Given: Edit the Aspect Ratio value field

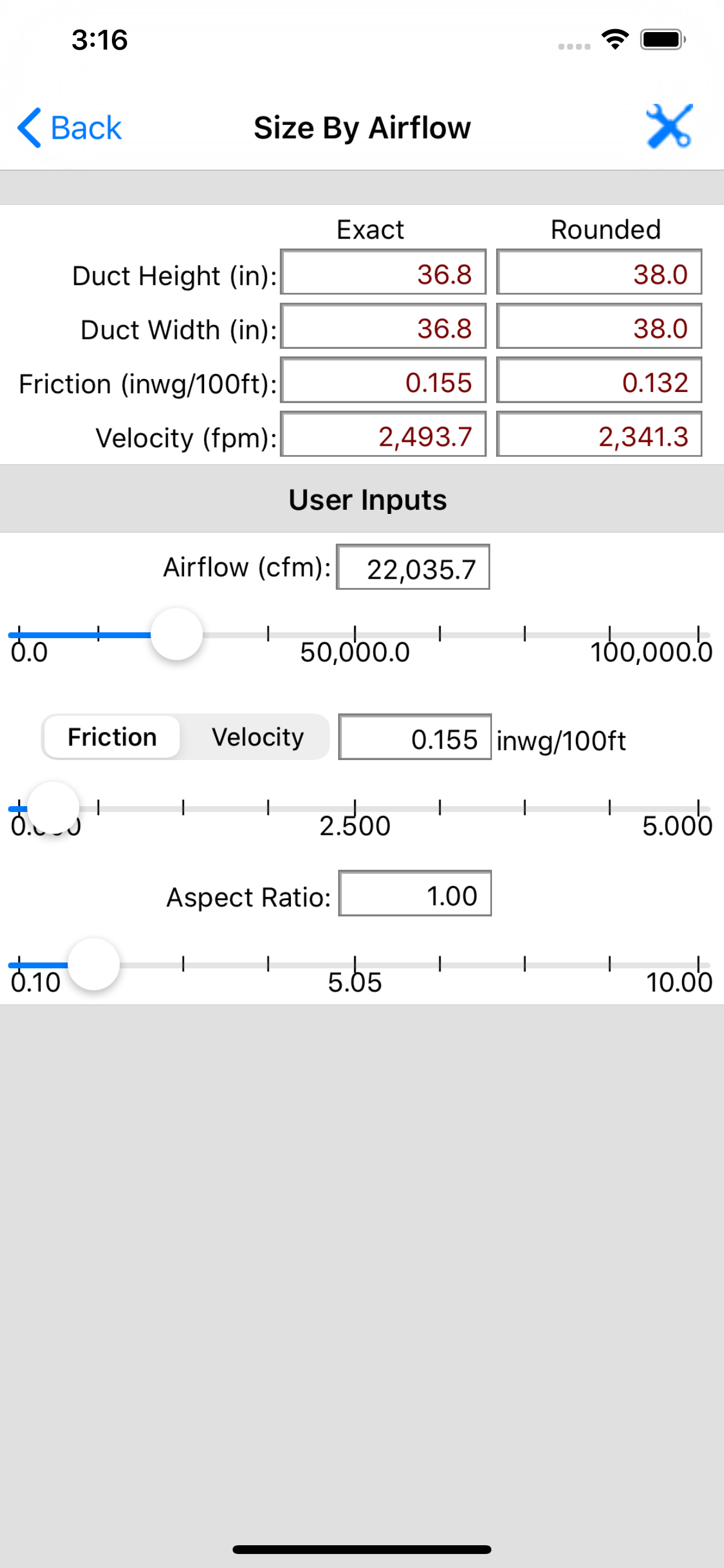Looking at the screenshot, I should (415, 894).
